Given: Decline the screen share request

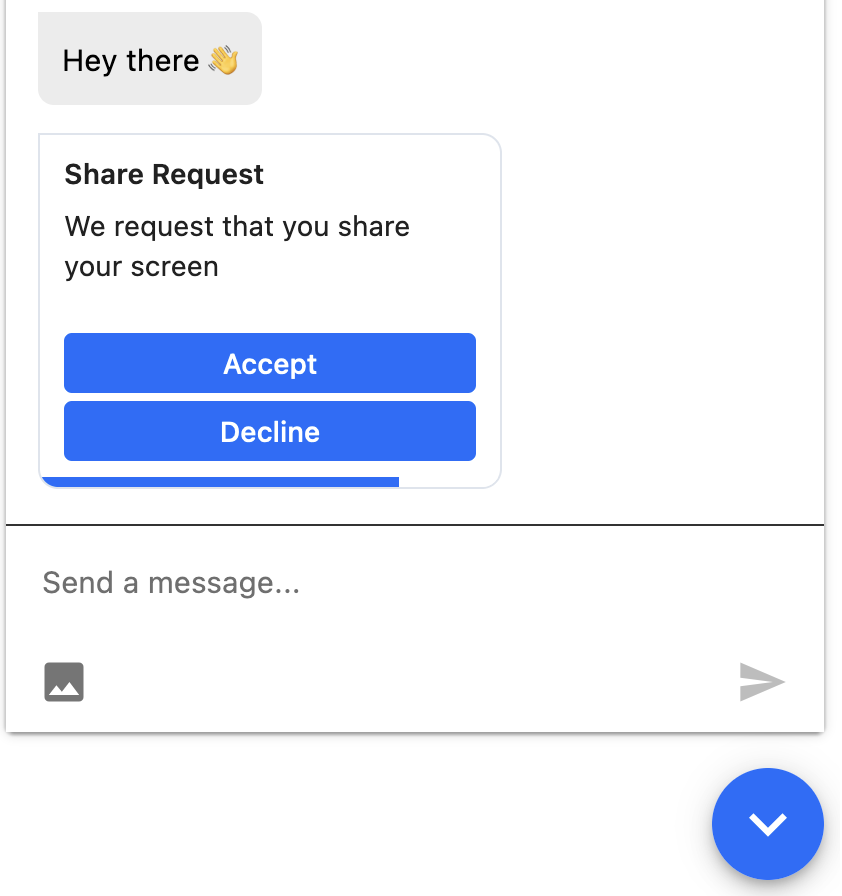Looking at the screenshot, I should point(269,431).
